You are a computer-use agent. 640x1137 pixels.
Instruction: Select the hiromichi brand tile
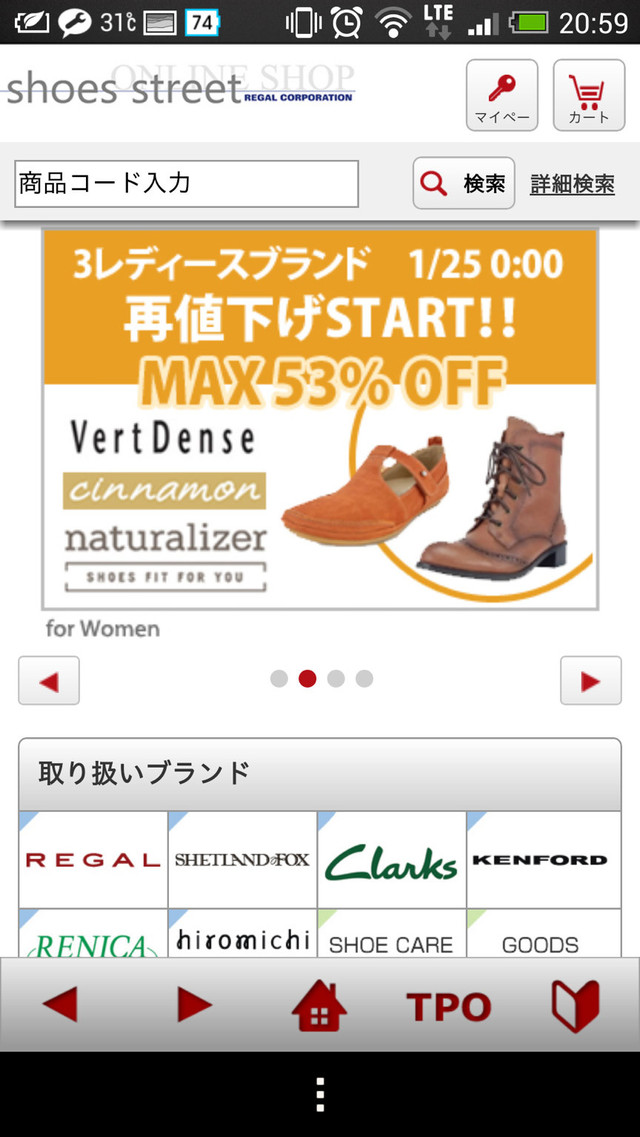pos(242,938)
